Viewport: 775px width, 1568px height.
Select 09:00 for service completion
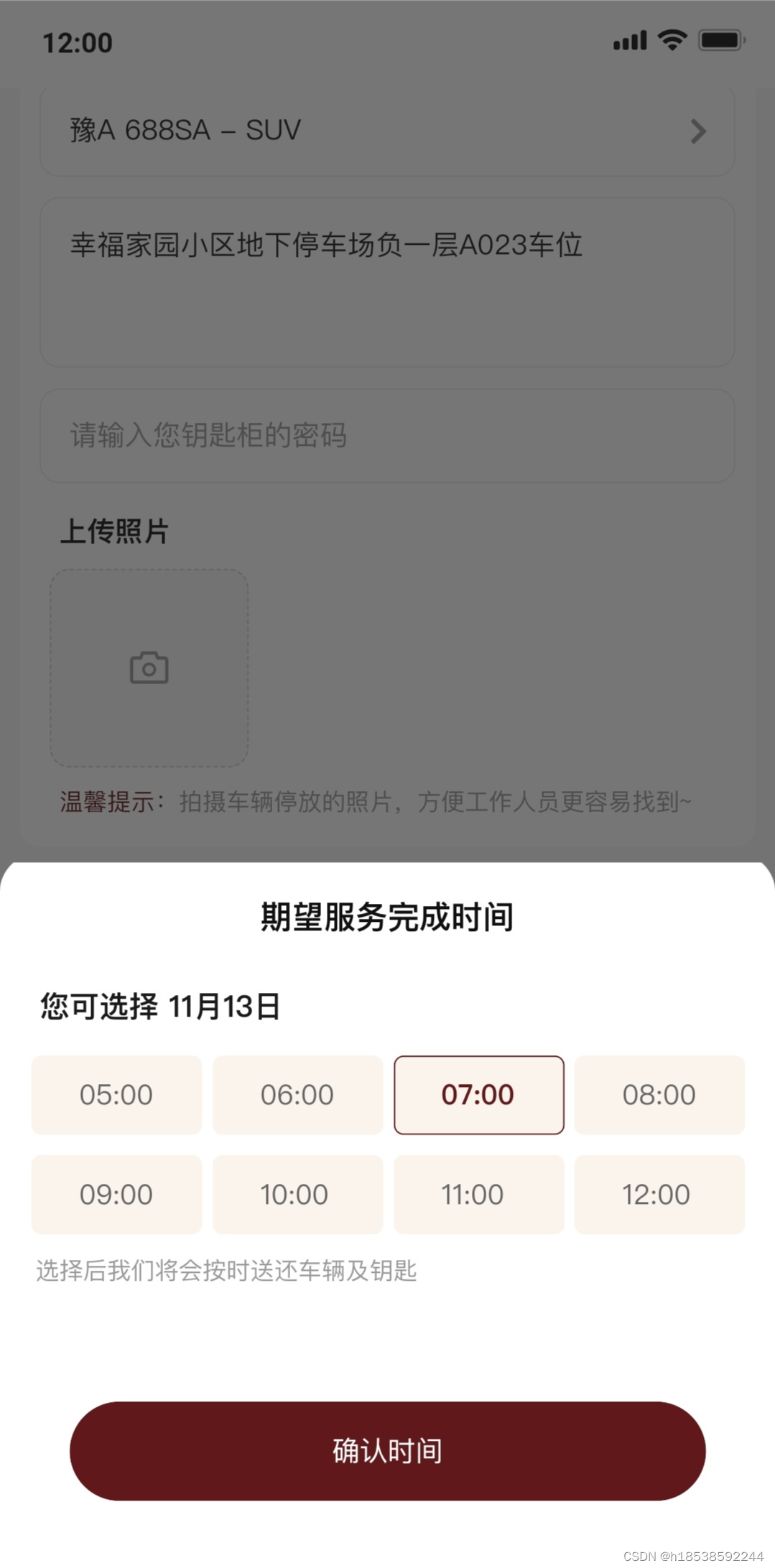[x=116, y=1195]
